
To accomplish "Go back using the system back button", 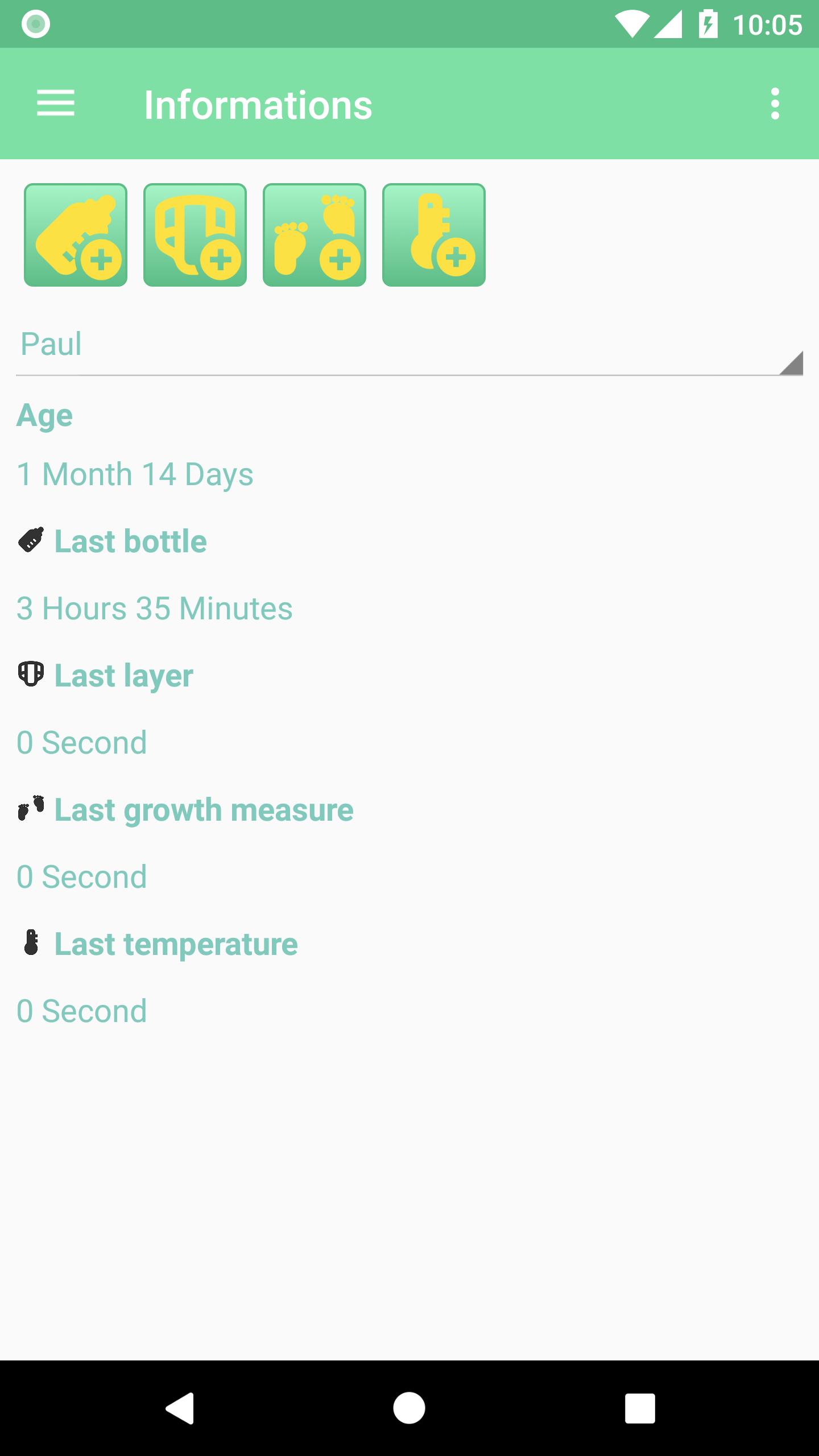I will [180, 1408].
